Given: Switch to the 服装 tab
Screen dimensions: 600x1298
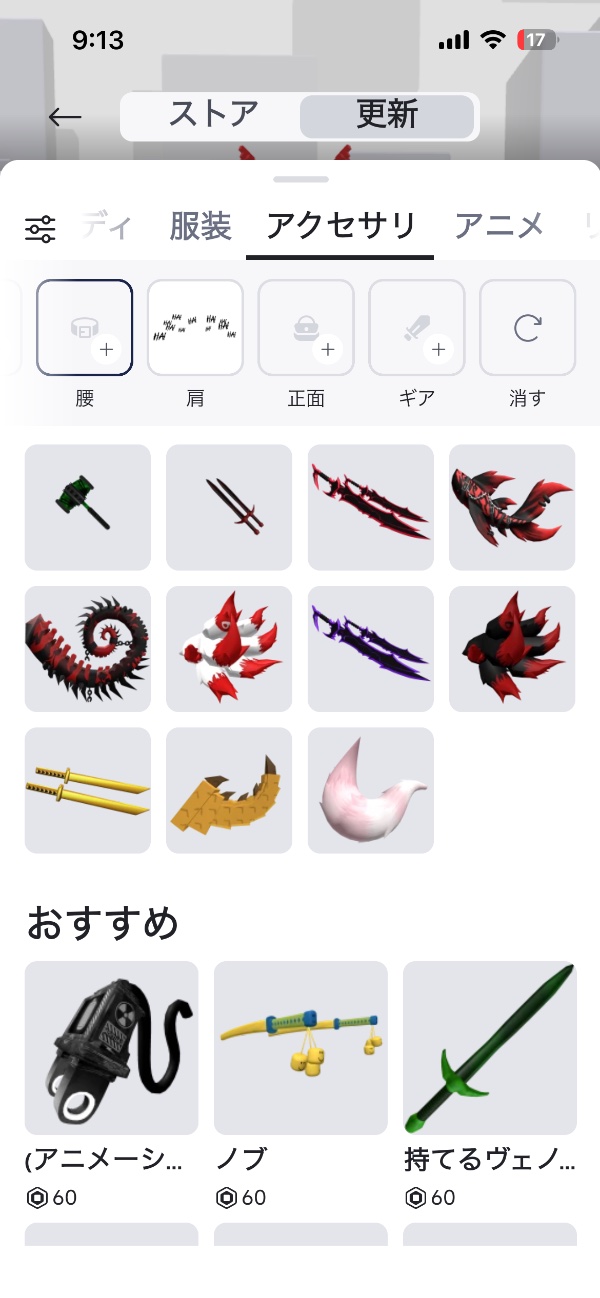Looking at the screenshot, I should tap(201, 227).
